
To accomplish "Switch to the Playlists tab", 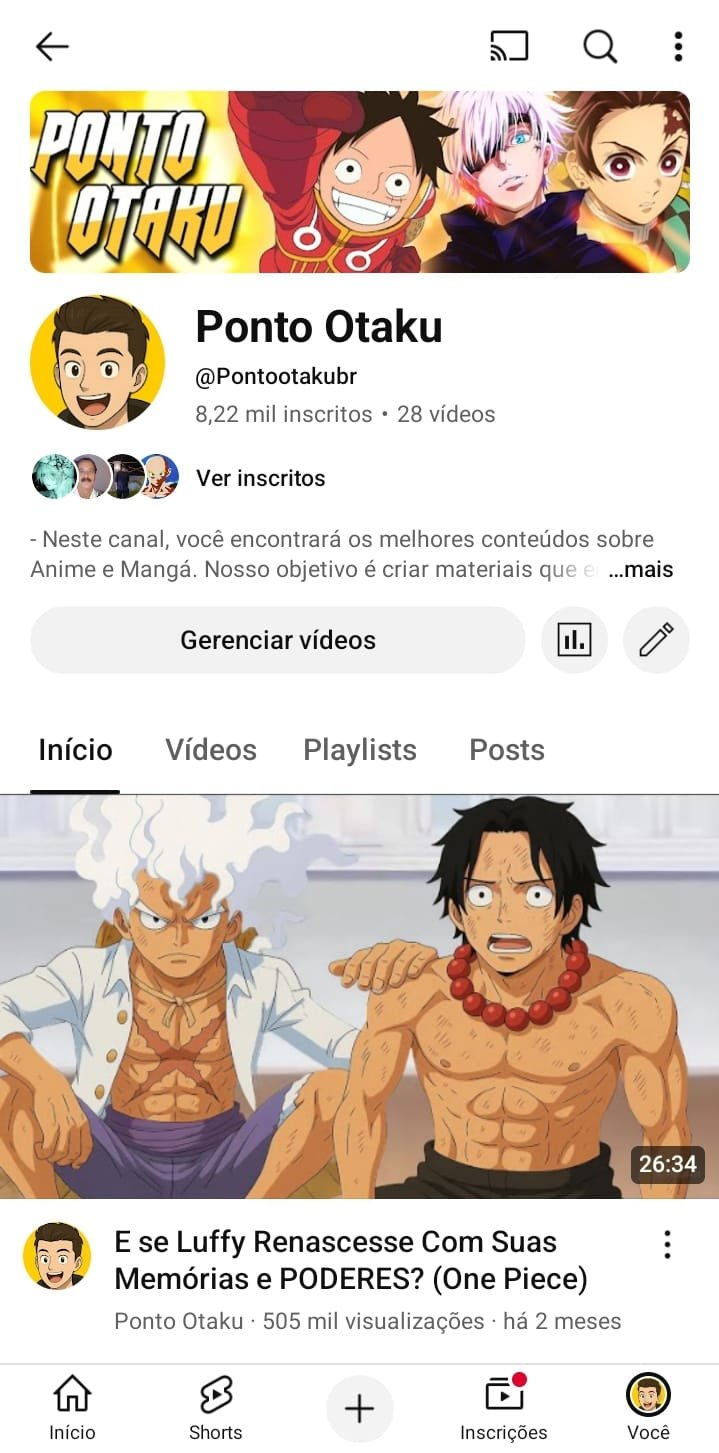I will [360, 750].
